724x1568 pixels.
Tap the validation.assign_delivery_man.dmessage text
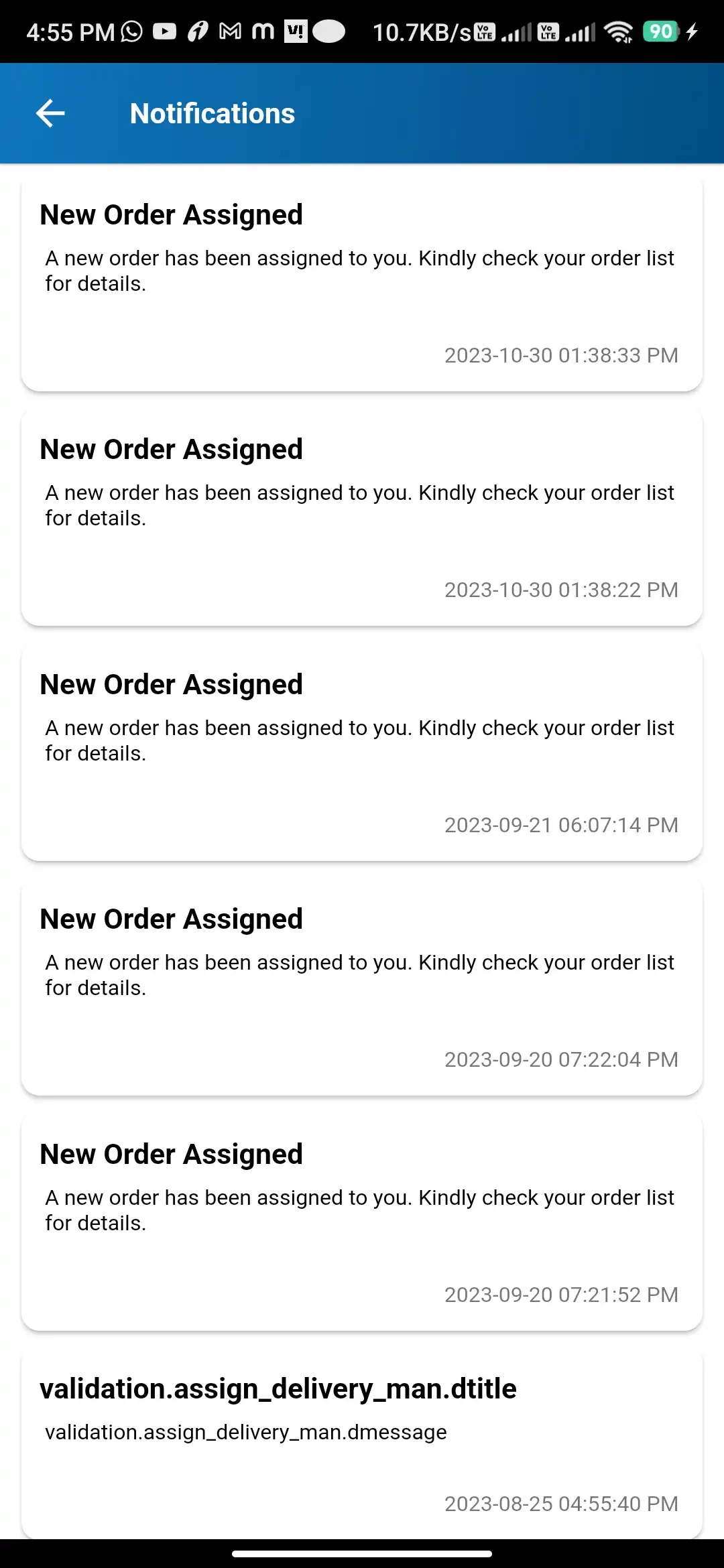click(246, 1431)
